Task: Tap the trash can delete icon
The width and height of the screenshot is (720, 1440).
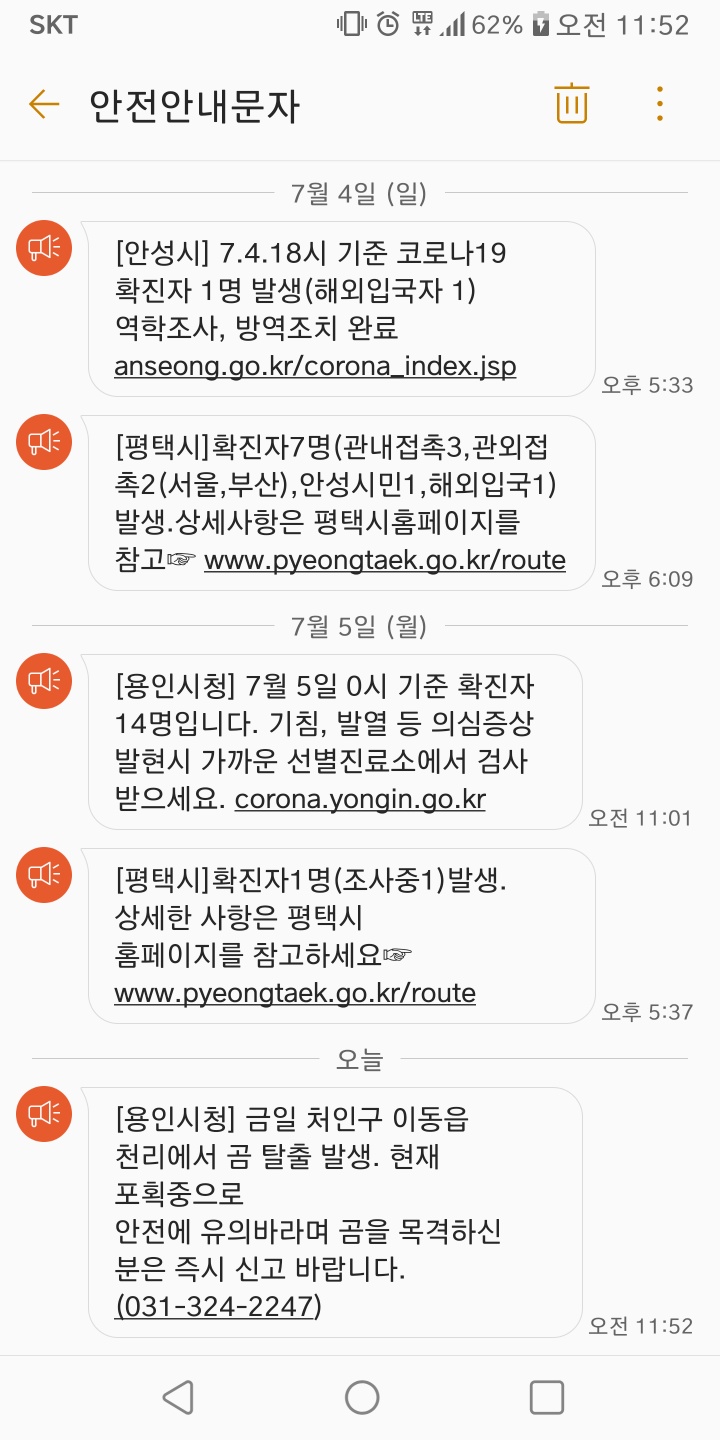Action: click(x=572, y=104)
